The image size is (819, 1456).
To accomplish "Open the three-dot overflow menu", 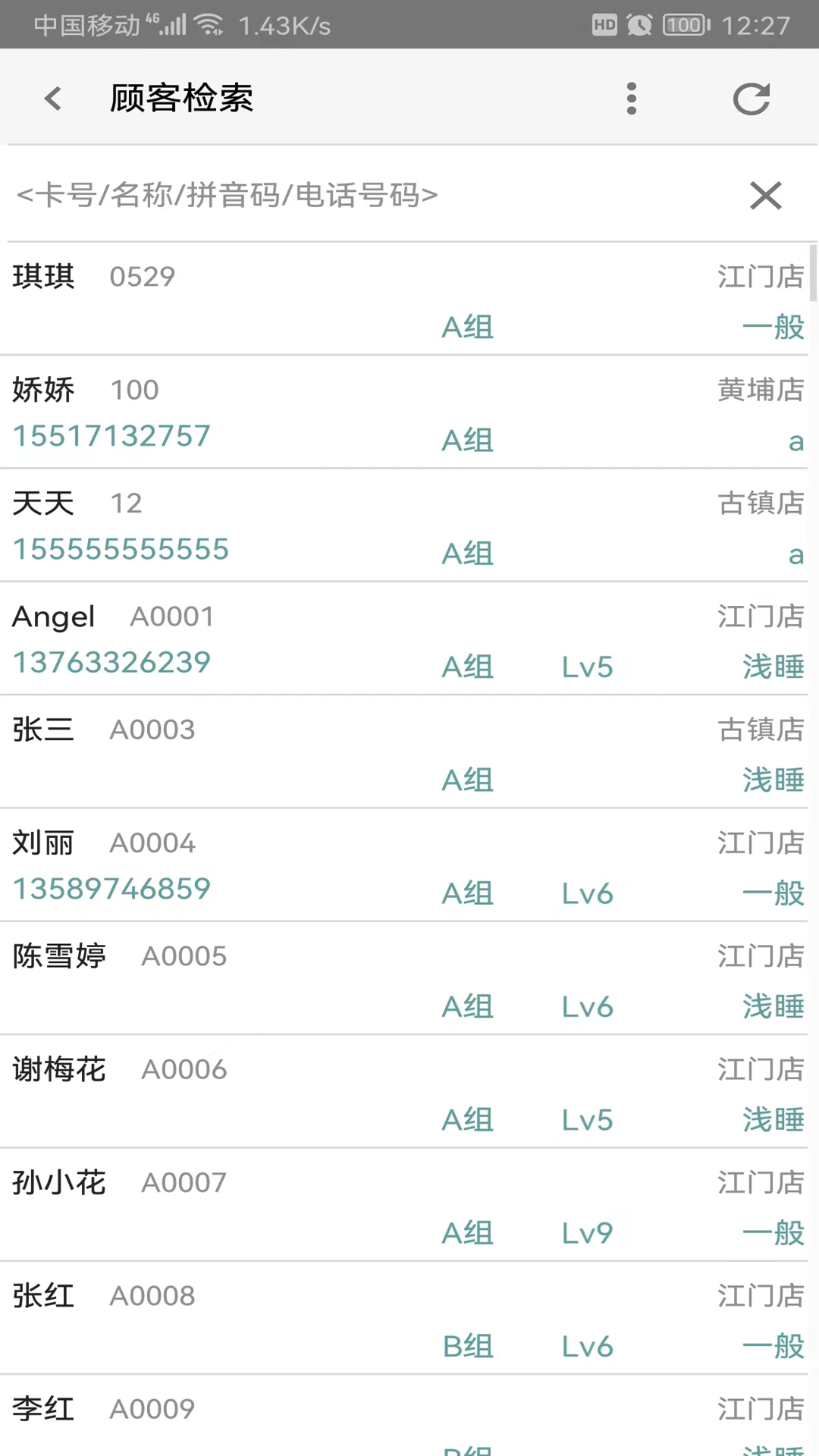I will (x=631, y=99).
